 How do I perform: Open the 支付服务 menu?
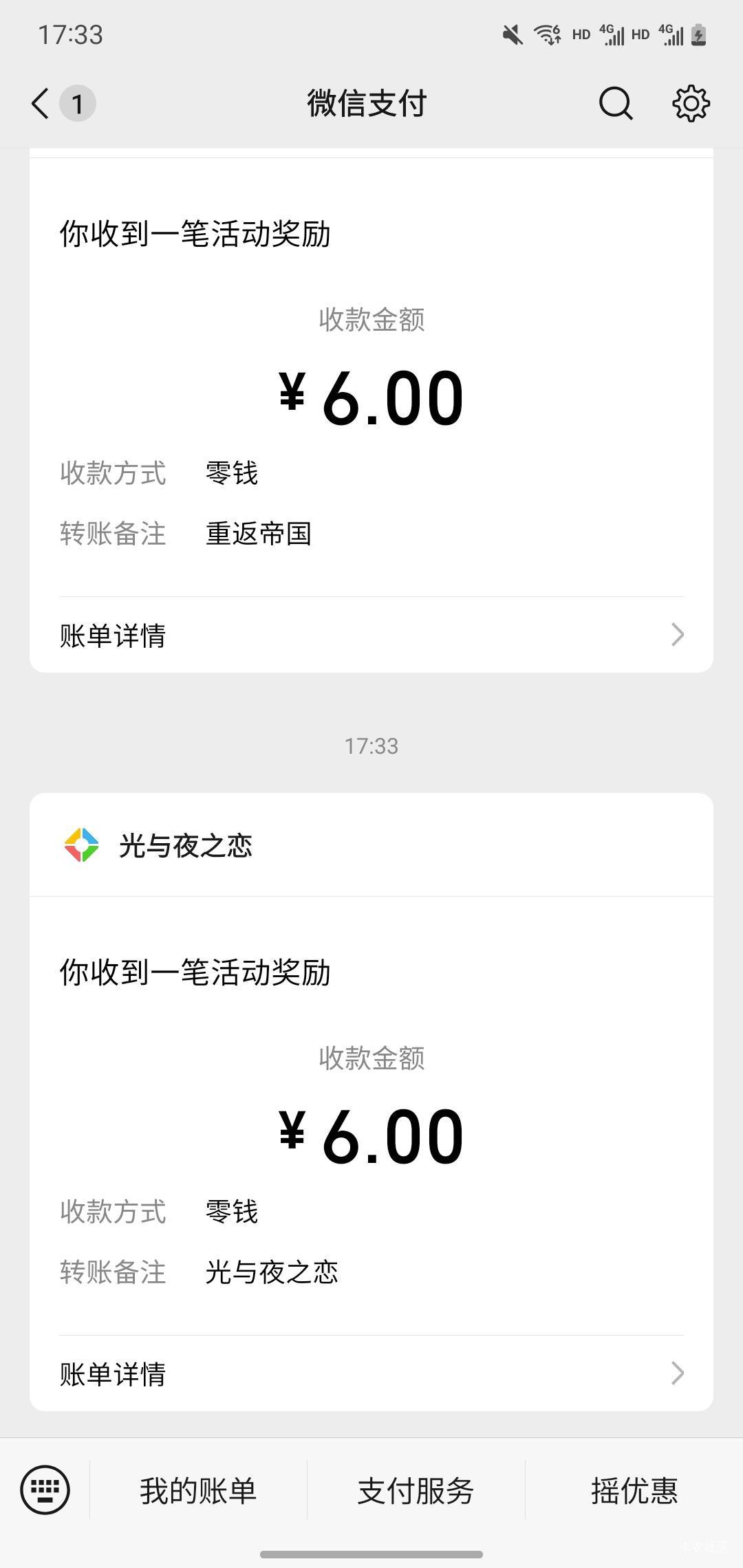[416, 1491]
